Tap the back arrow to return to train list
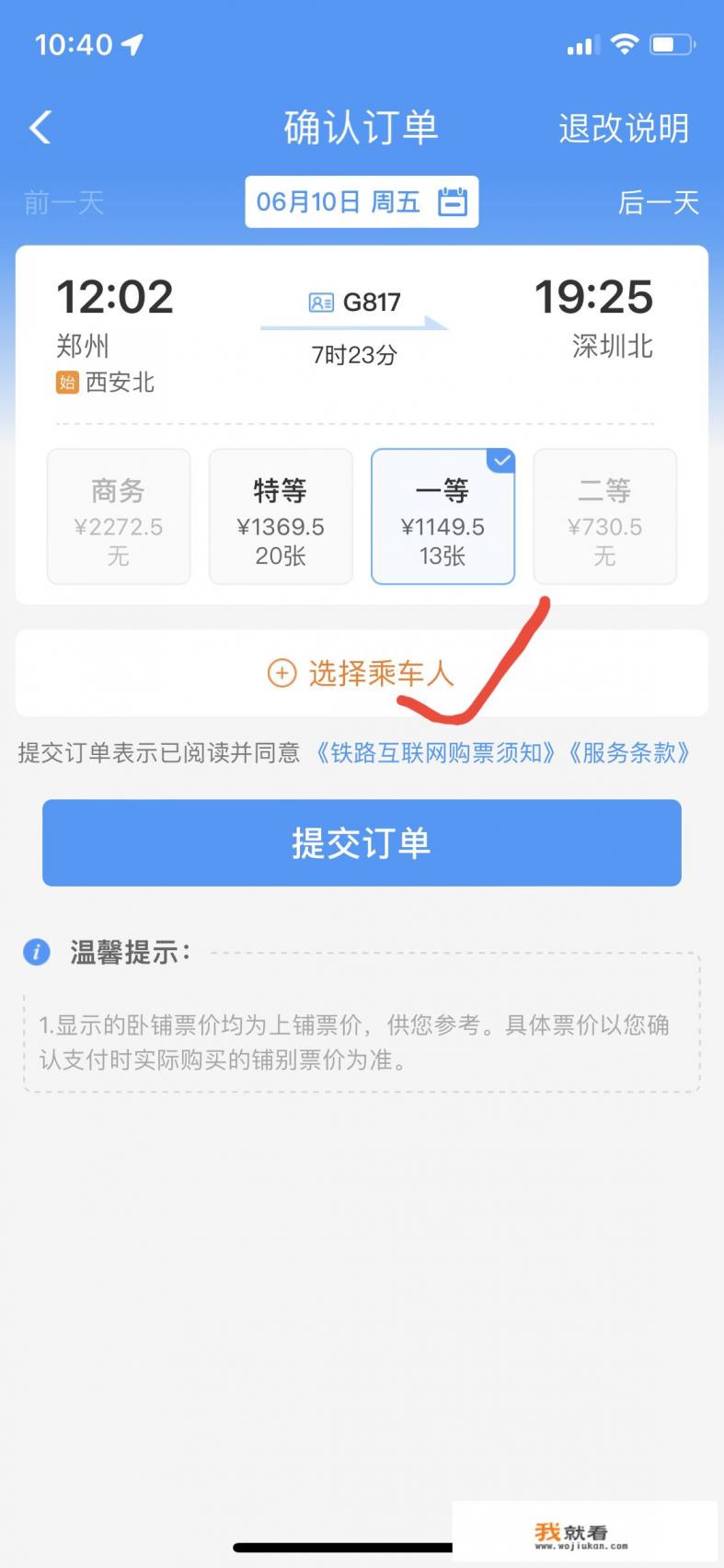 [x=39, y=128]
